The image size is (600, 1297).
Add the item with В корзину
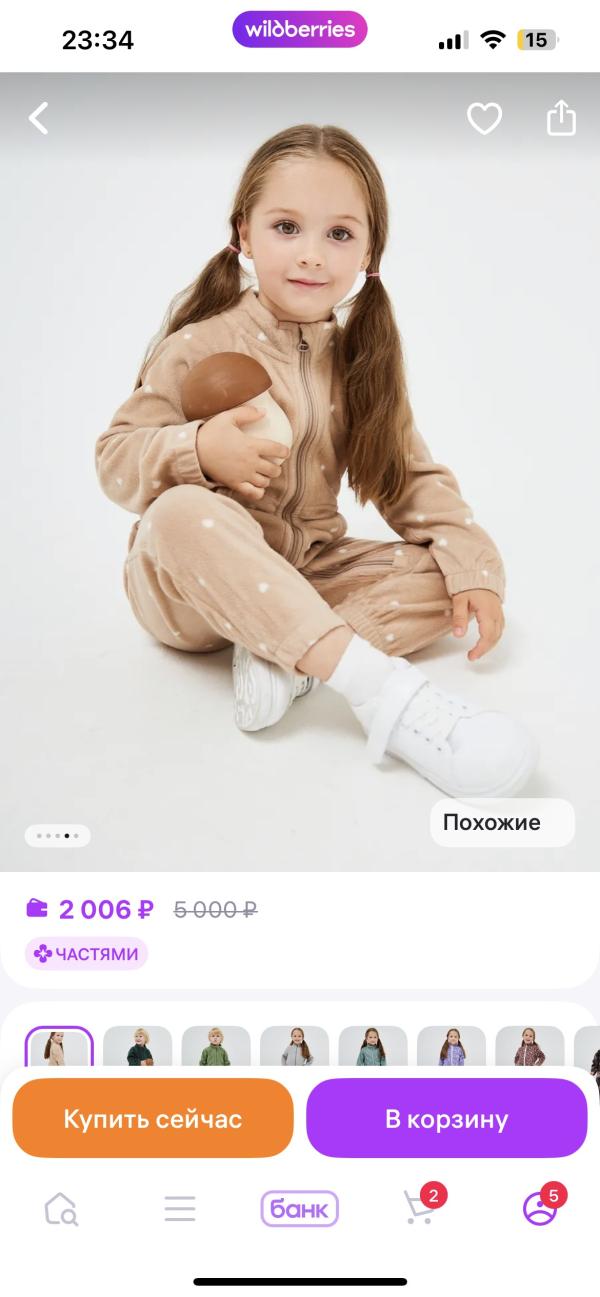[x=446, y=1118]
